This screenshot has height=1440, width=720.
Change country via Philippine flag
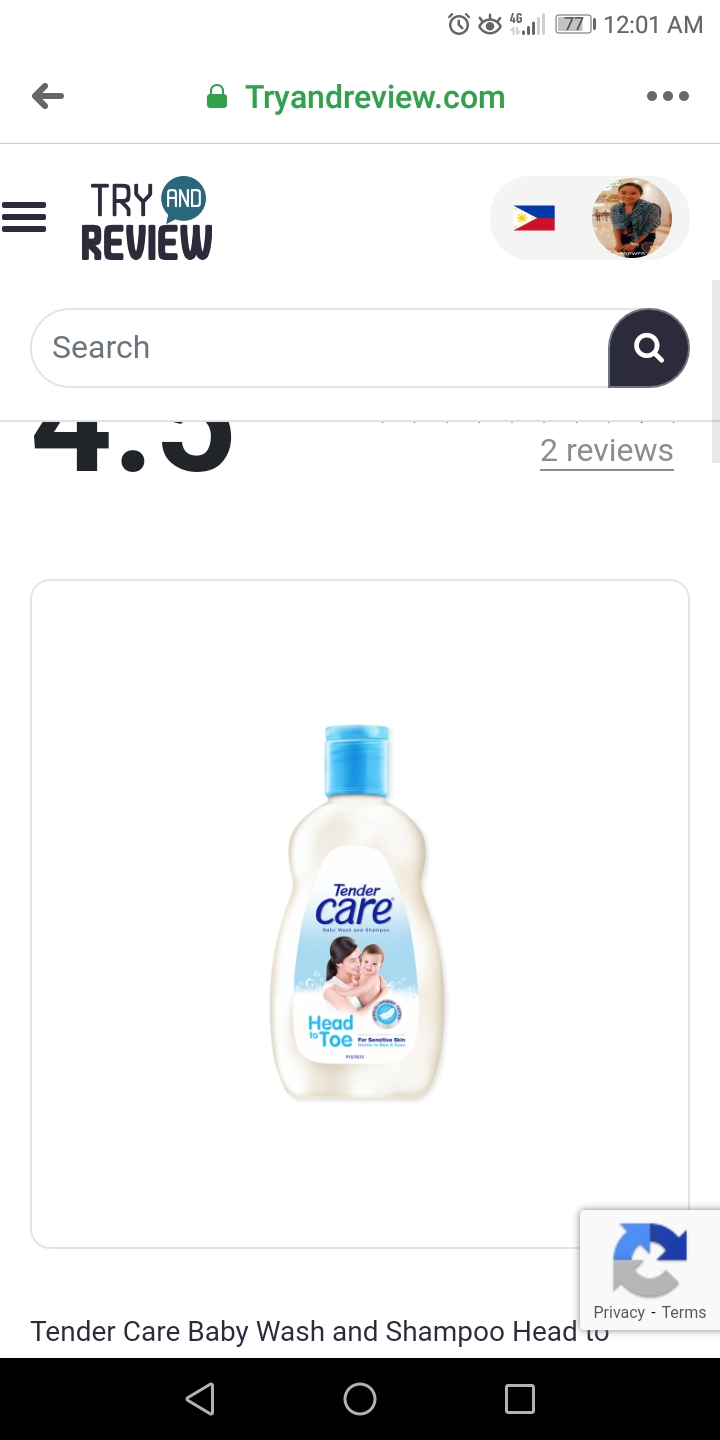click(534, 218)
